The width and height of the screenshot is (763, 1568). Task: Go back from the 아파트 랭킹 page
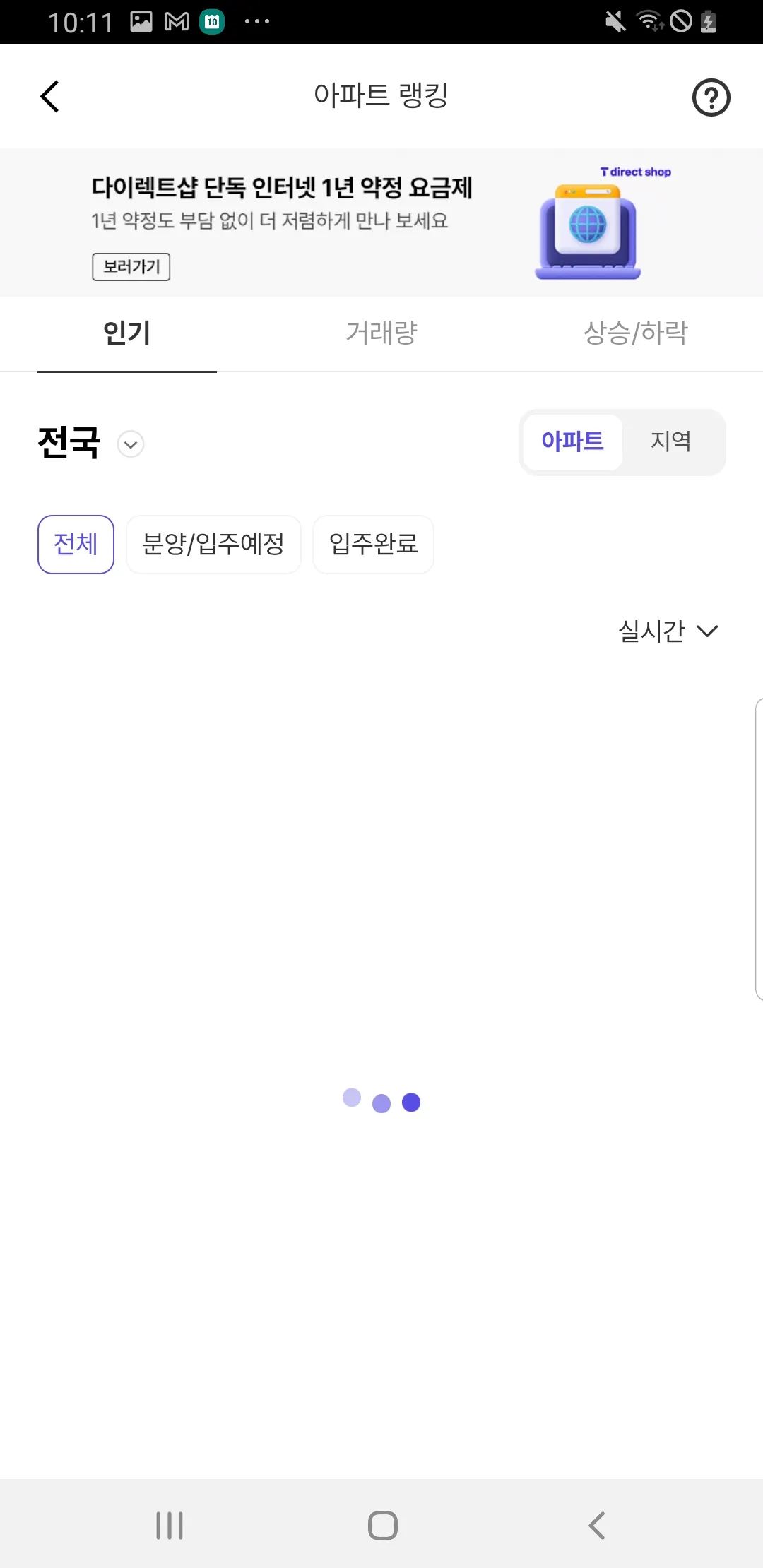click(50, 97)
